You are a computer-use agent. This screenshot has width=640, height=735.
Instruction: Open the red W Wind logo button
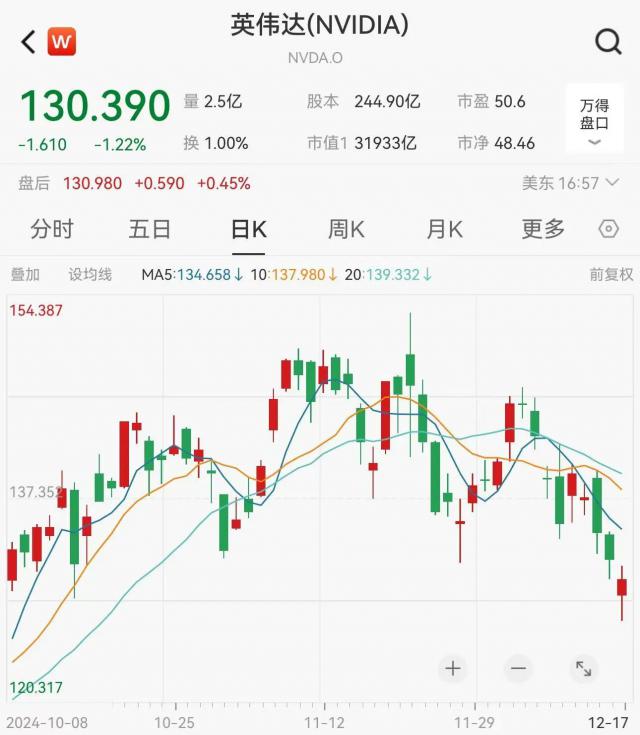(x=62, y=42)
